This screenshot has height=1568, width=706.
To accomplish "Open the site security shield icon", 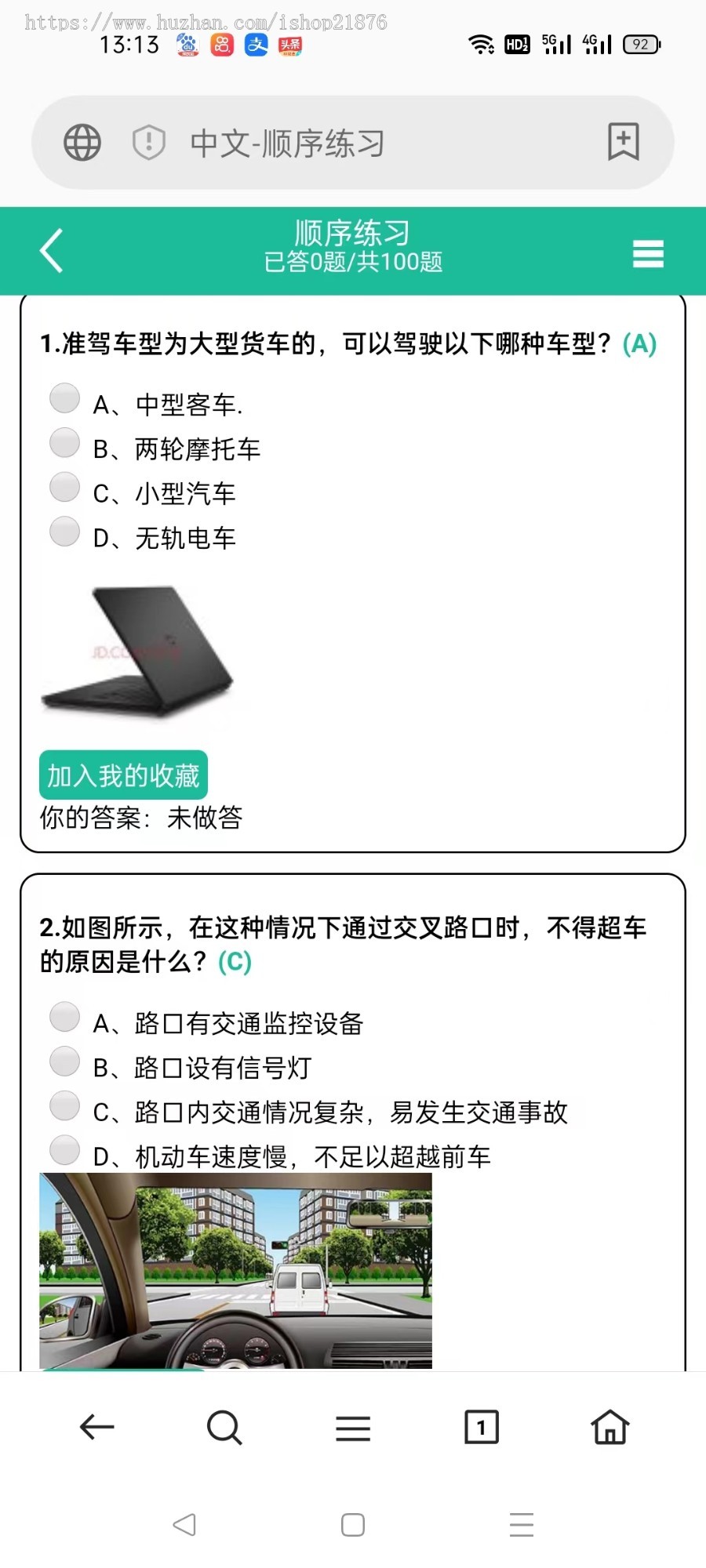I will click(148, 143).
